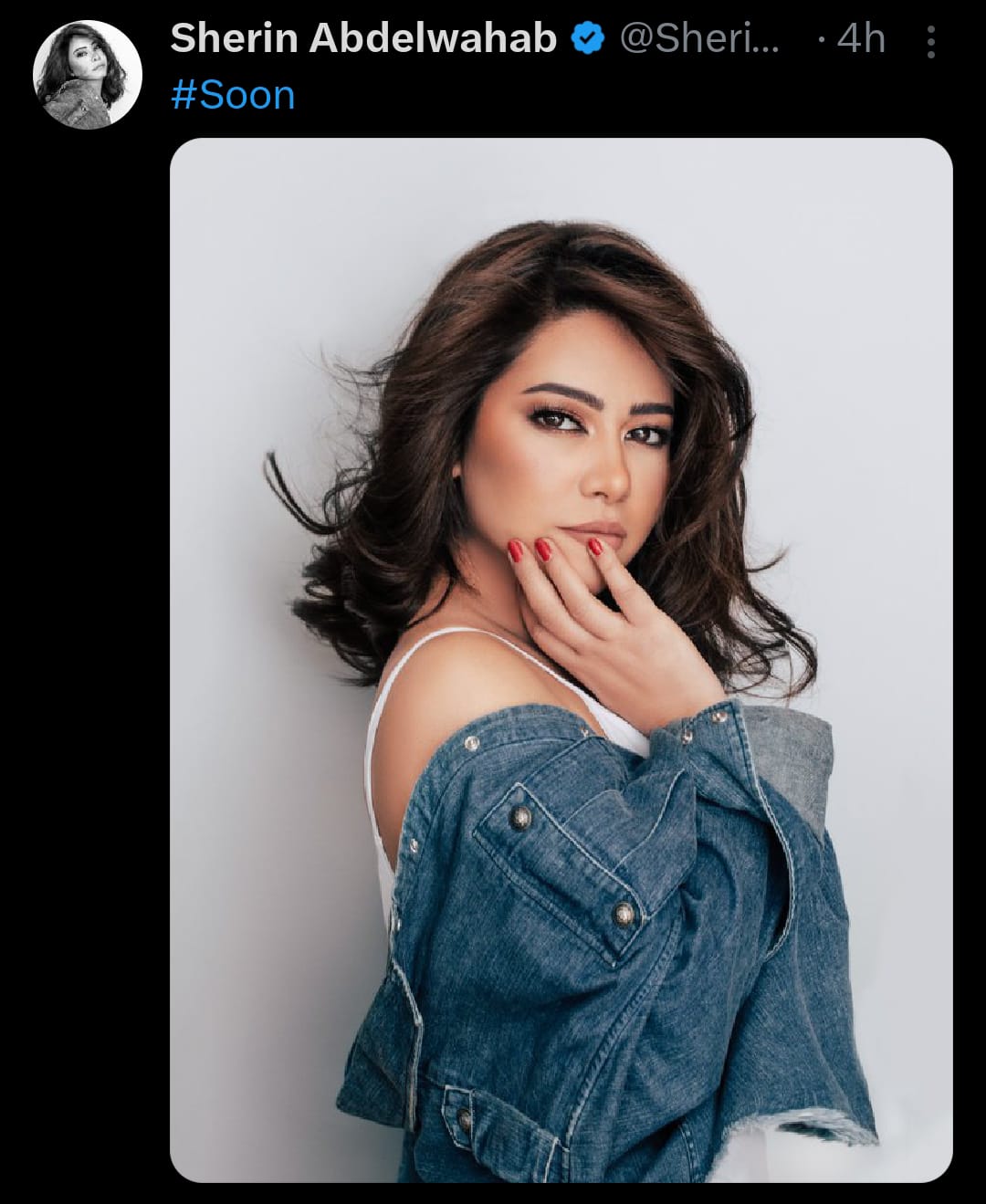986x1204 pixels.
Task: Open Sherin Abdelwahab's profile via display name
Action: [x=363, y=38]
